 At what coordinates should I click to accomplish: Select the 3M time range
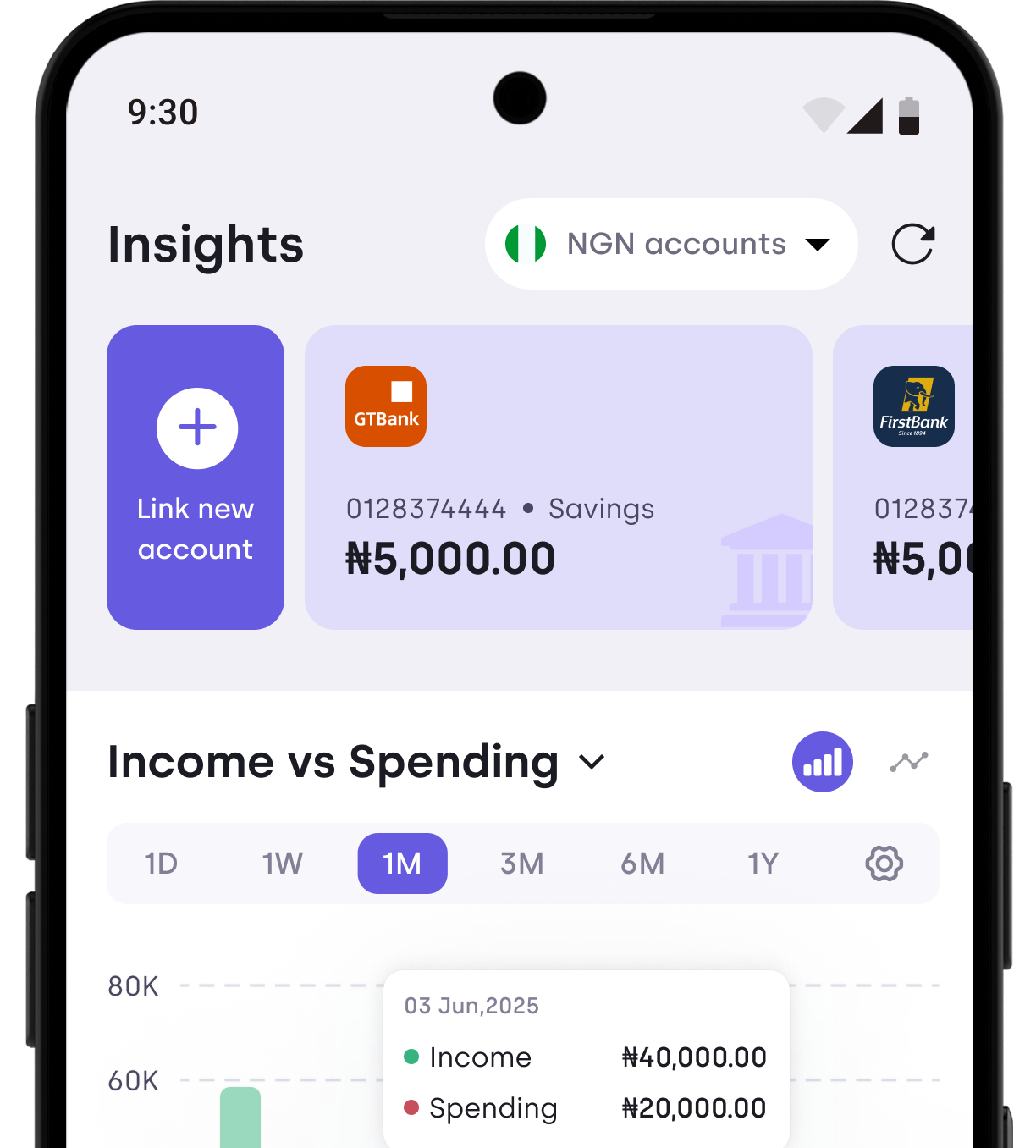521,864
